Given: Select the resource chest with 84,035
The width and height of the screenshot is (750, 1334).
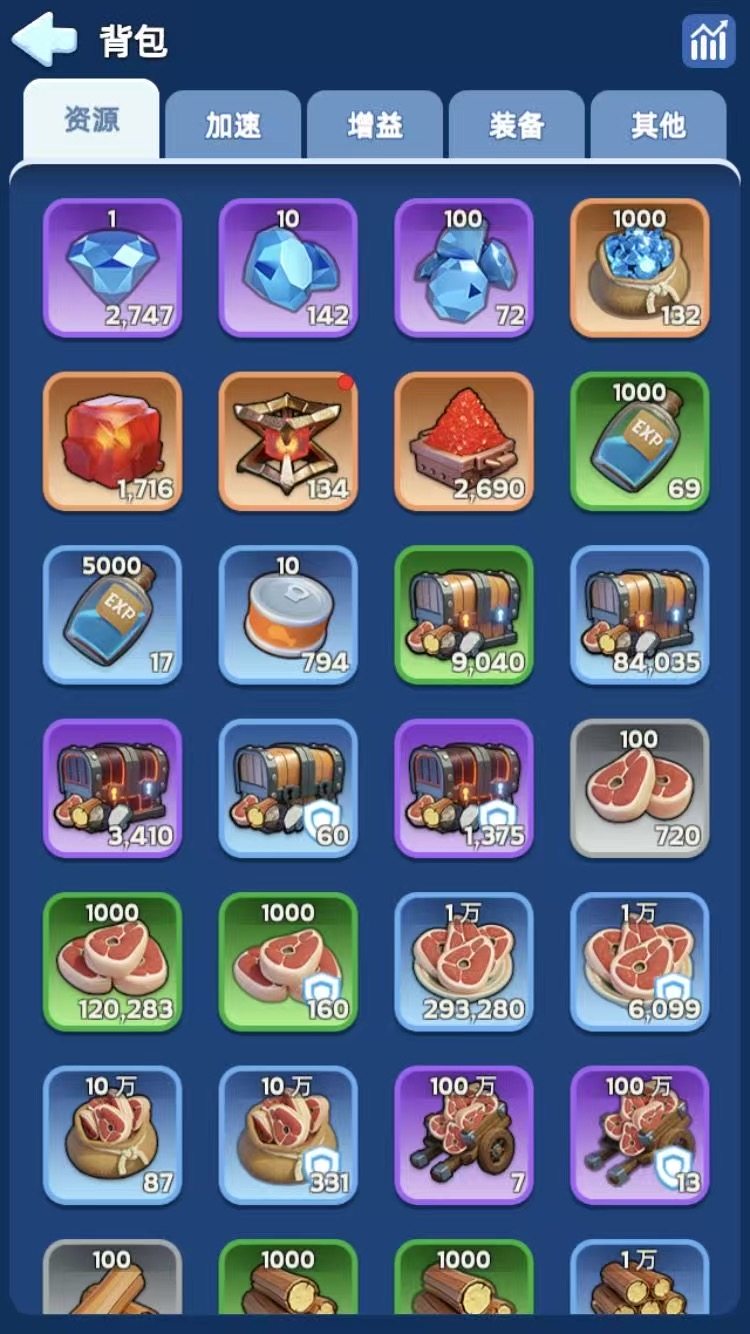Looking at the screenshot, I should pyautogui.click(x=639, y=615).
